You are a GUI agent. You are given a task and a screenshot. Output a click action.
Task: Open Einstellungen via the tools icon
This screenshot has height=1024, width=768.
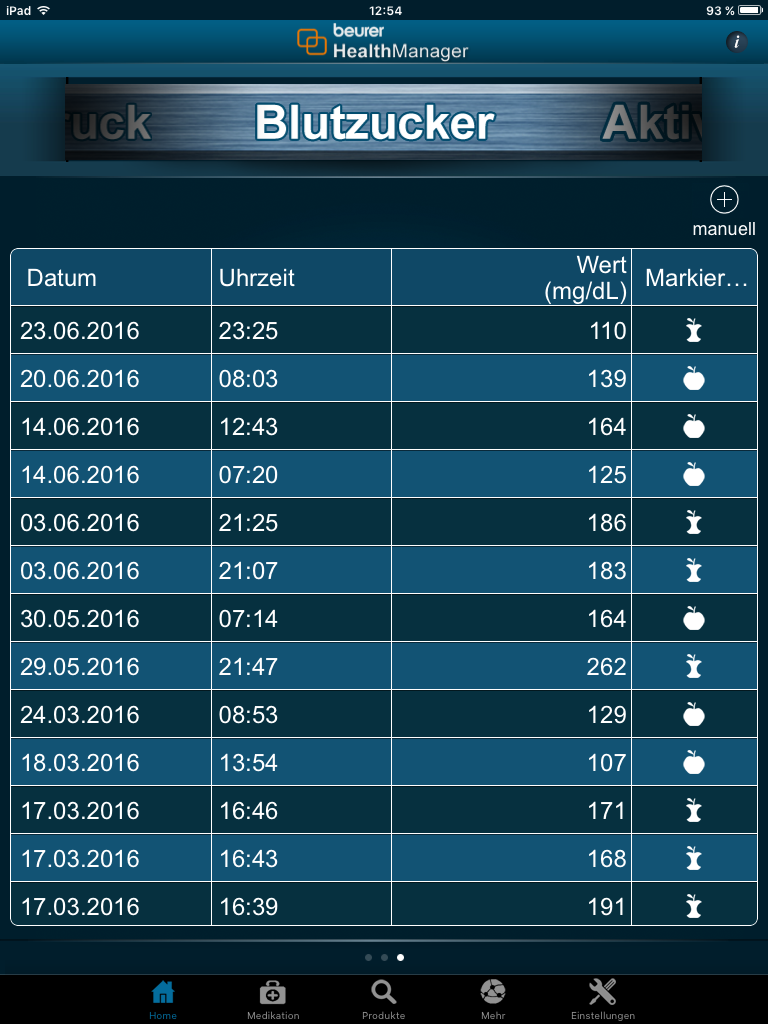[x=601, y=993]
